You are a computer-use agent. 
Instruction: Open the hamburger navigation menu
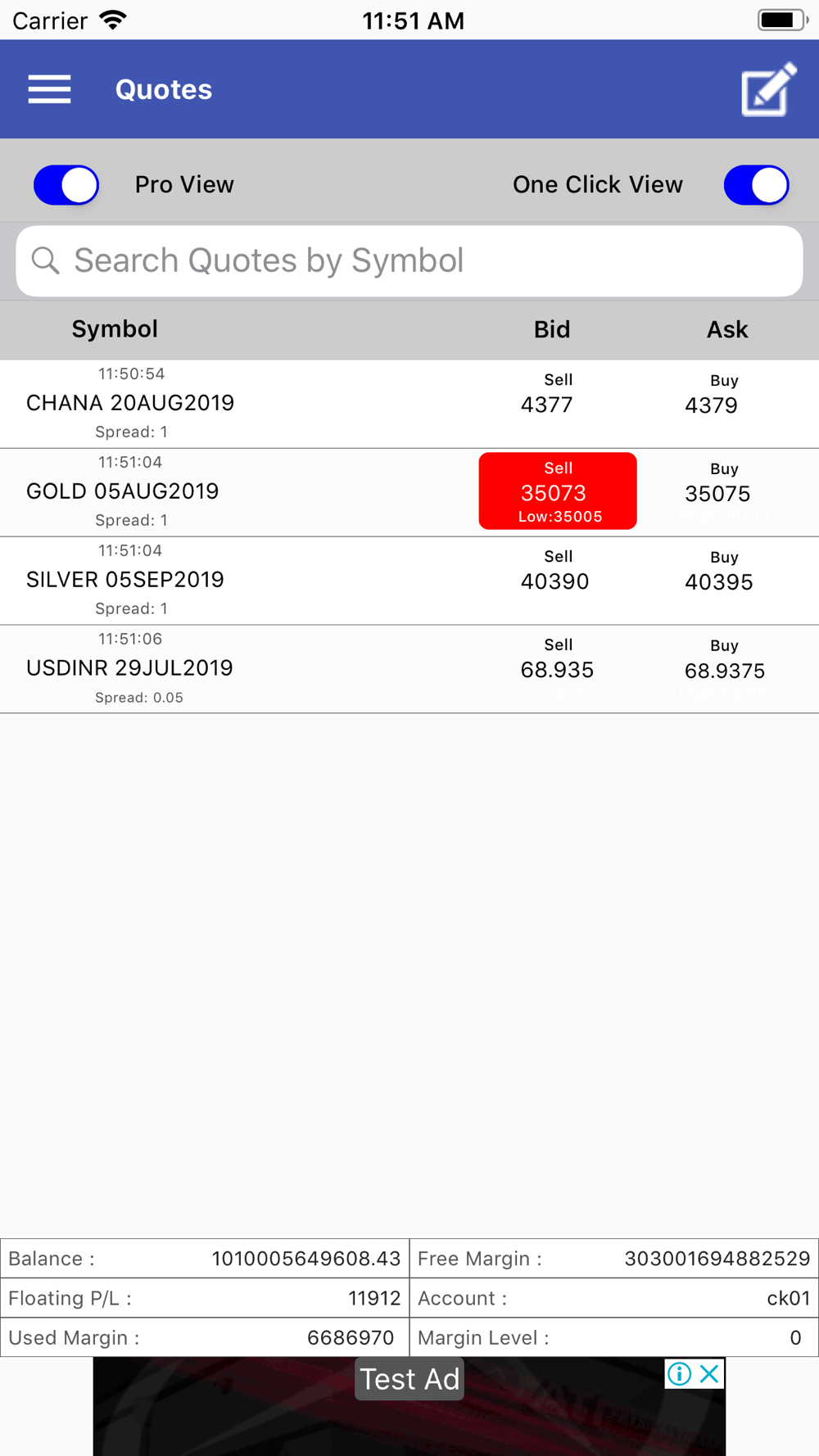[49, 89]
